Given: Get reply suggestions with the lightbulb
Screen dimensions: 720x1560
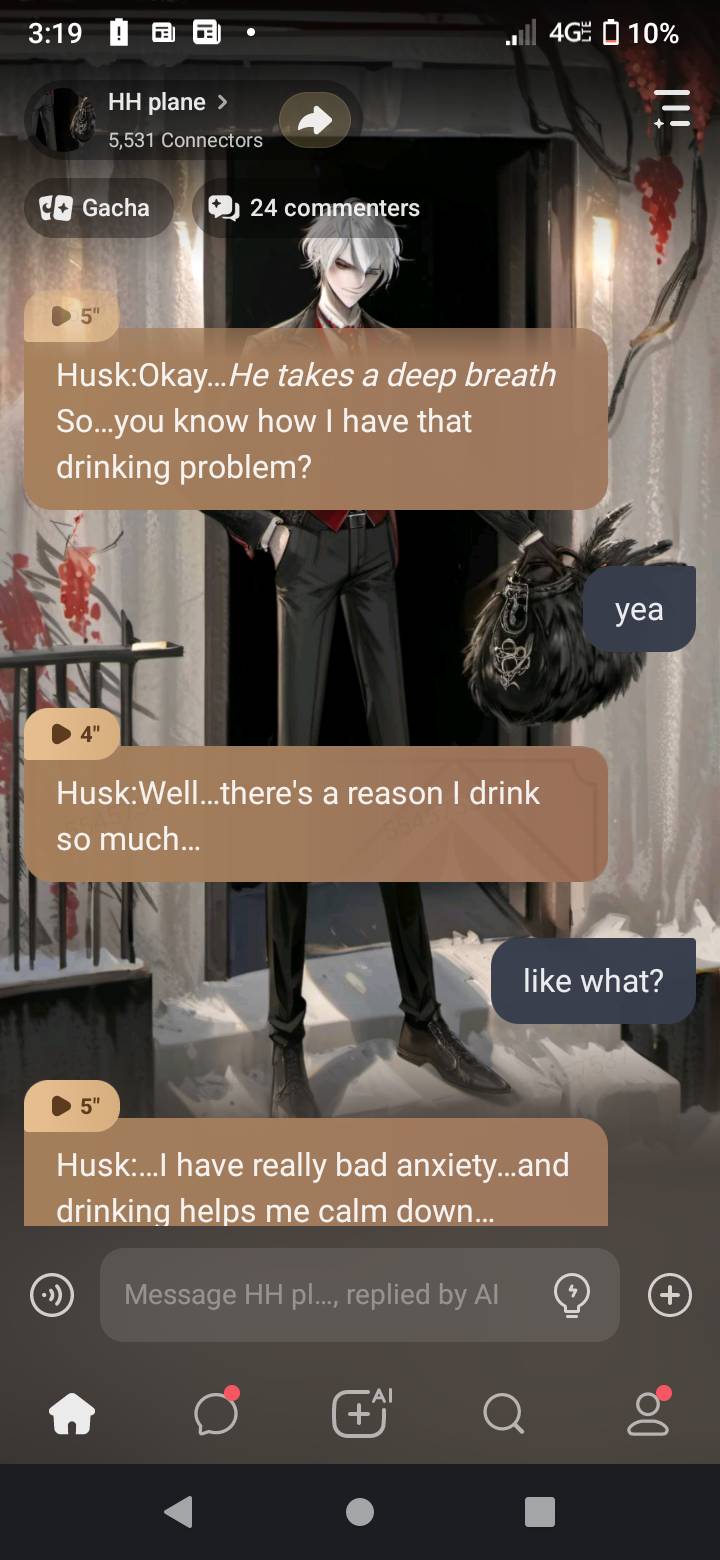Looking at the screenshot, I should tap(571, 1295).
